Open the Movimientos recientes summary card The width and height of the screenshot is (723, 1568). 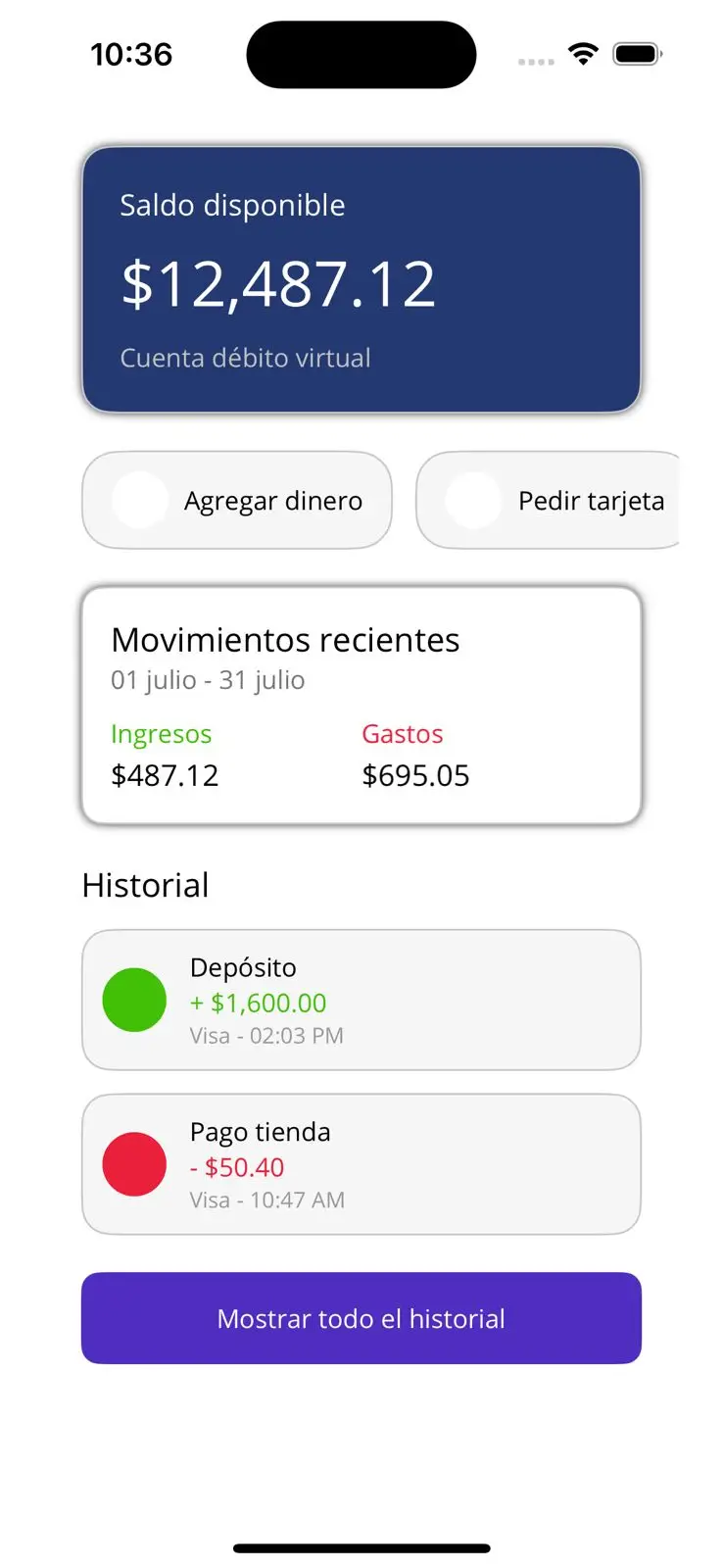361,706
